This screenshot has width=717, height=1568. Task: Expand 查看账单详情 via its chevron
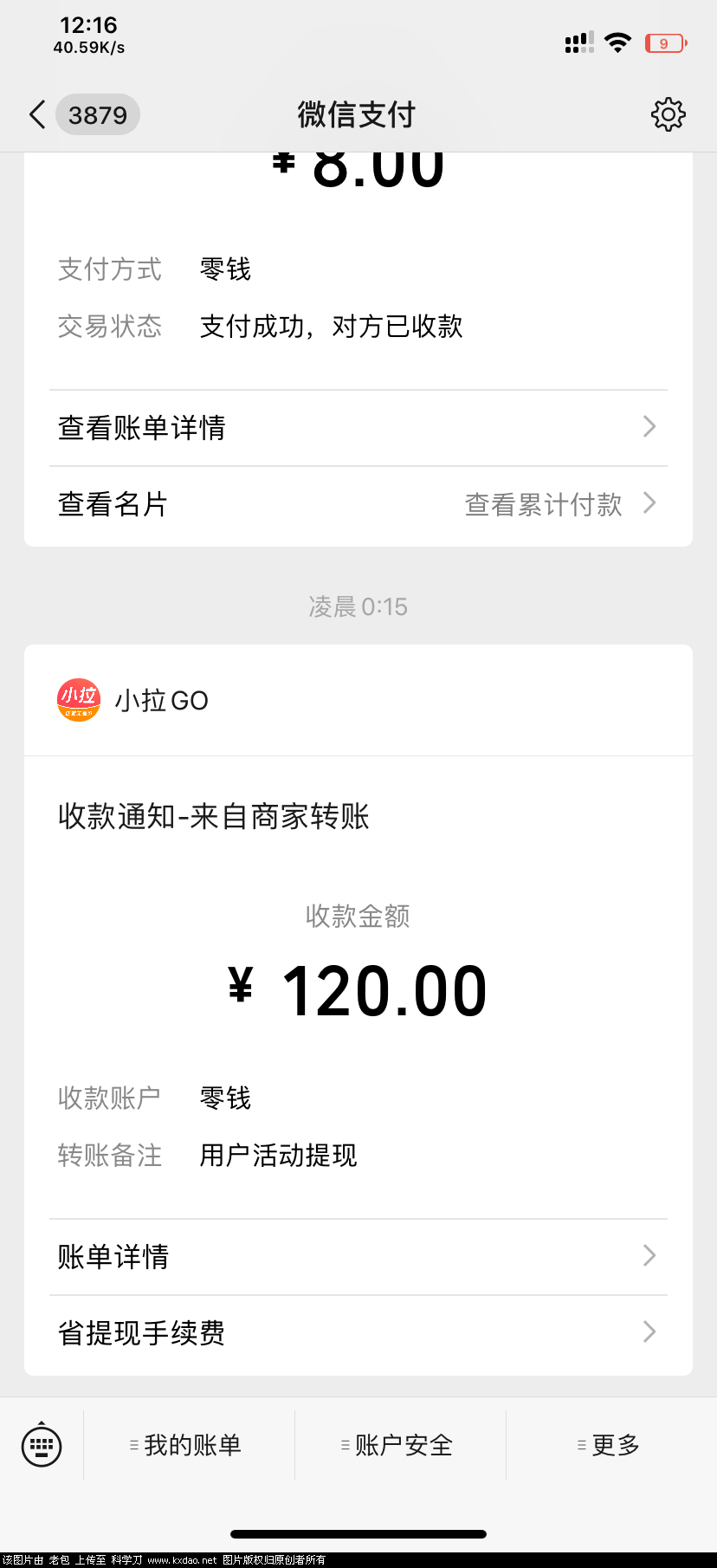(649, 426)
